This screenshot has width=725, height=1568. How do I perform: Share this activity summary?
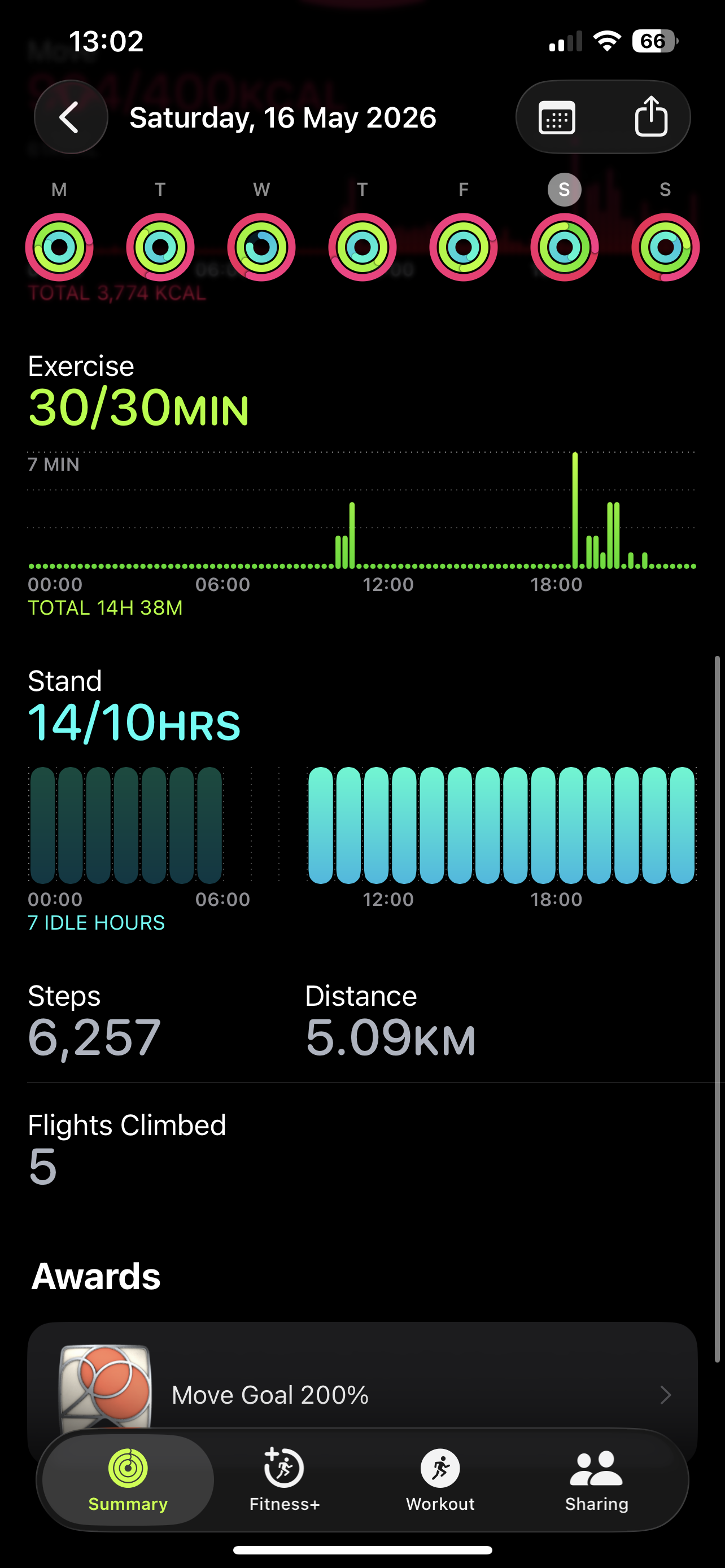pyautogui.click(x=650, y=116)
